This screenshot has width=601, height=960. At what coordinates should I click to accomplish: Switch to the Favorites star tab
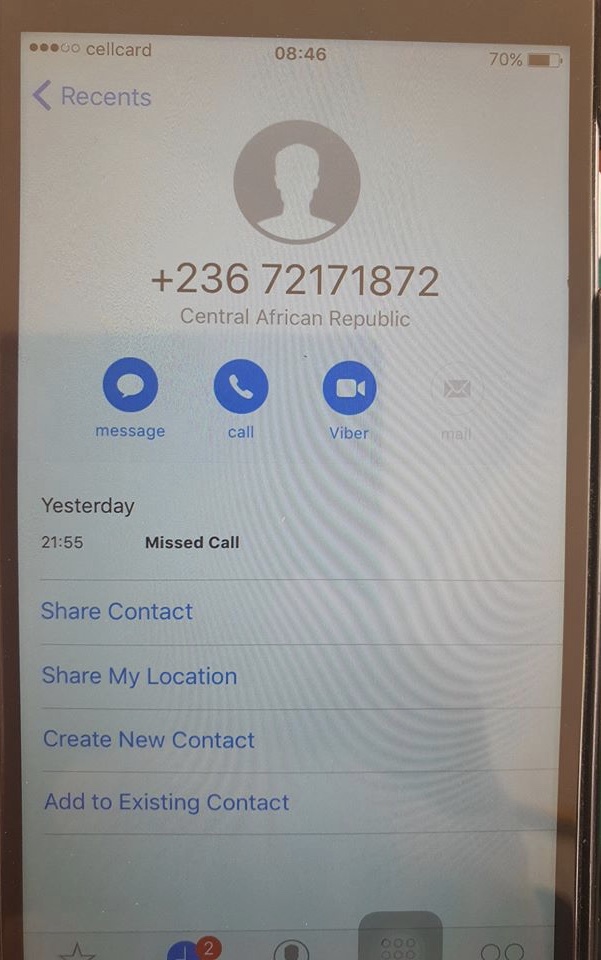pyautogui.click(x=77, y=951)
